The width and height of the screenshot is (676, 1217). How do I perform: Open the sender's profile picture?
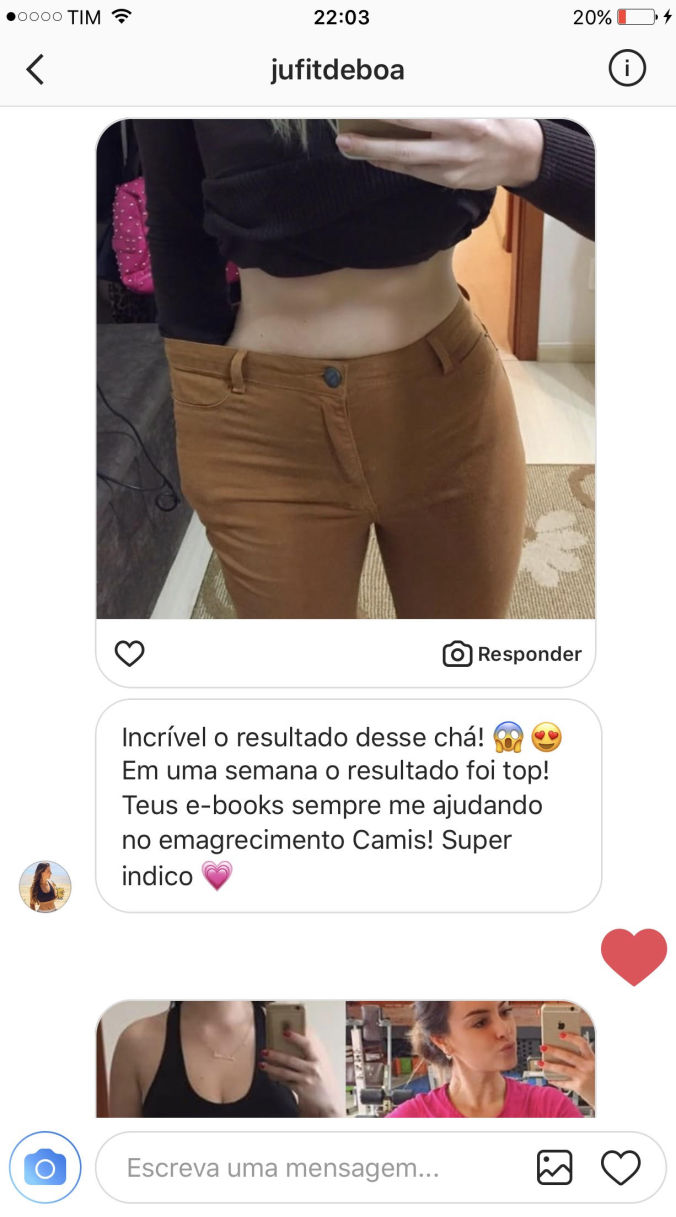coord(45,886)
